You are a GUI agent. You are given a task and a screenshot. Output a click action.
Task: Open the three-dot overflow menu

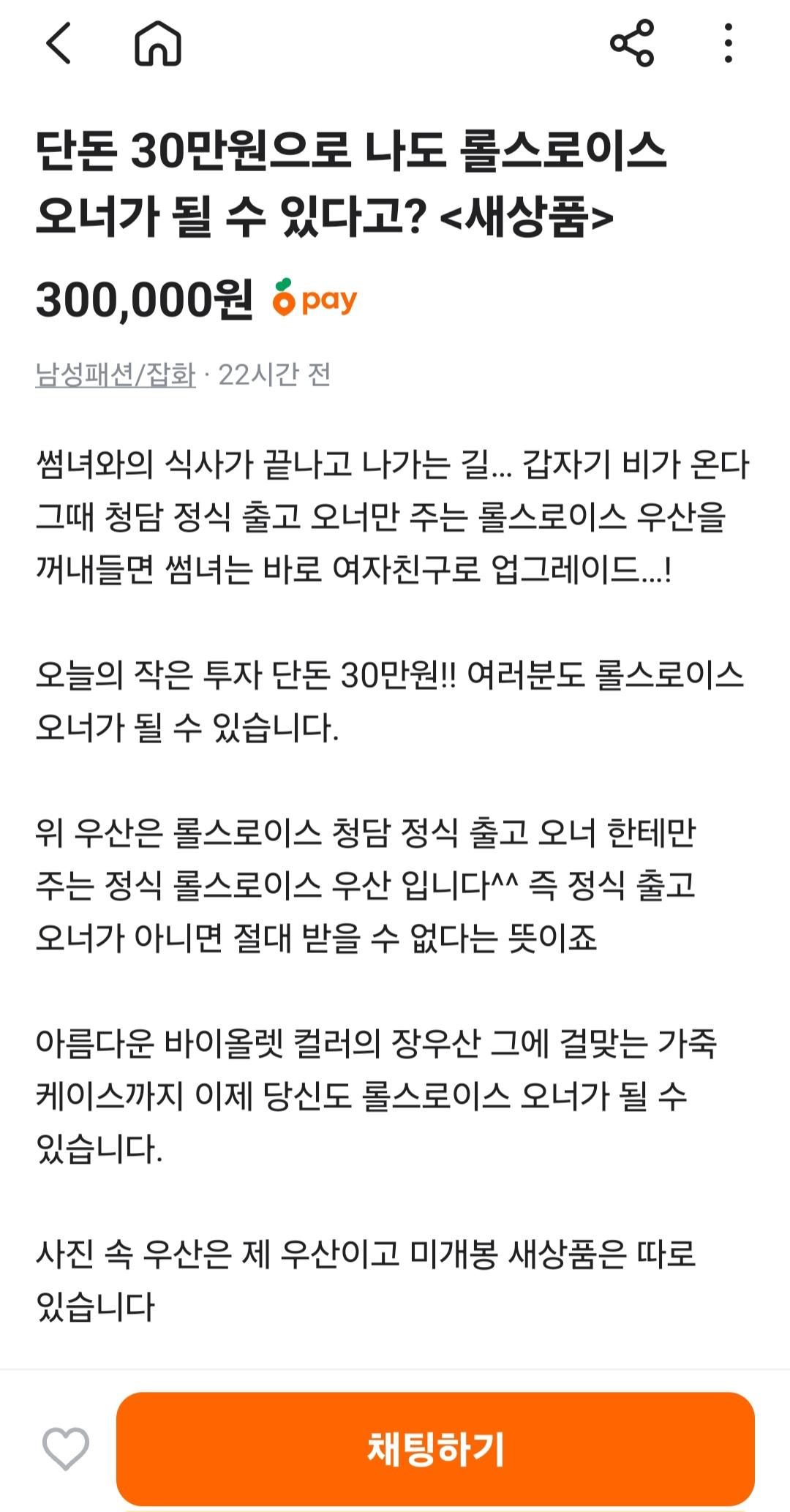728,43
